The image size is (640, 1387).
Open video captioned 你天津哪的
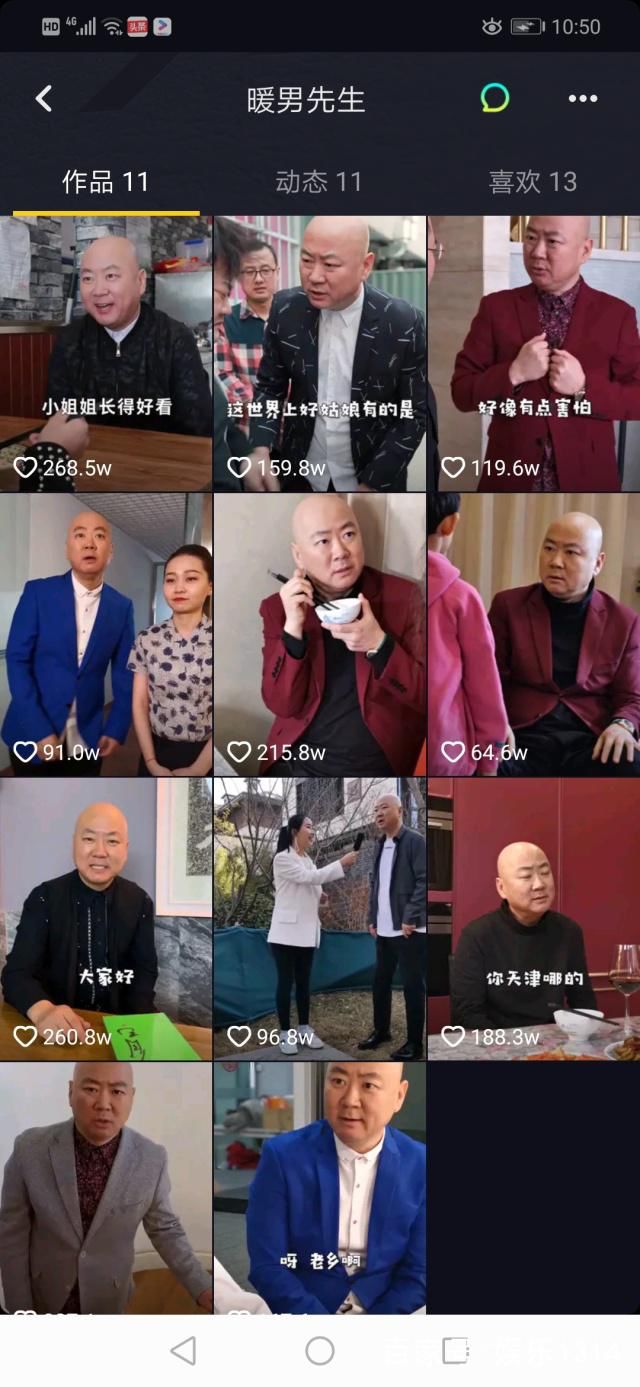(x=534, y=919)
